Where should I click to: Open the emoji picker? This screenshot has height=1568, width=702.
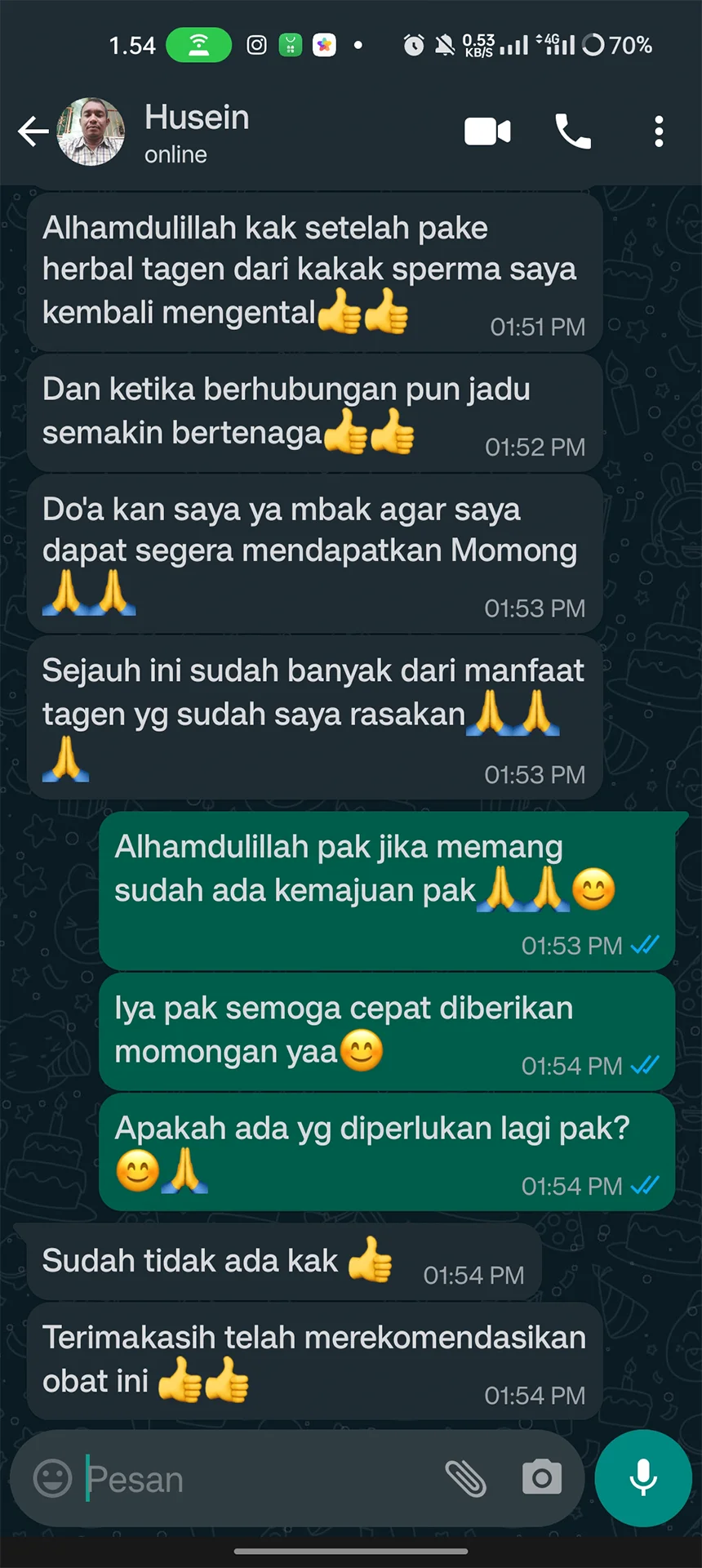[53, 1478]
